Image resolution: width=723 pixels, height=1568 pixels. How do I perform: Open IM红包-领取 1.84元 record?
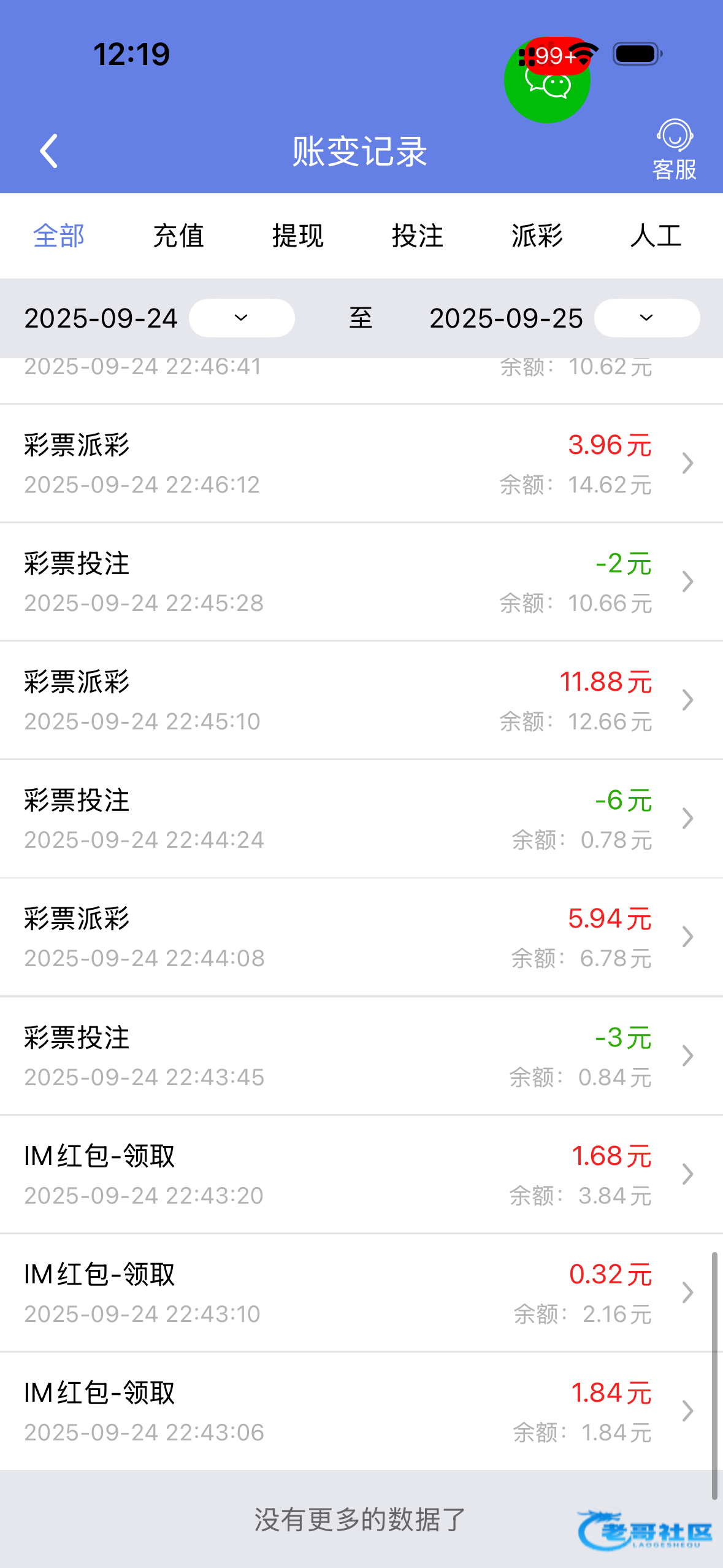point(361,1412)
